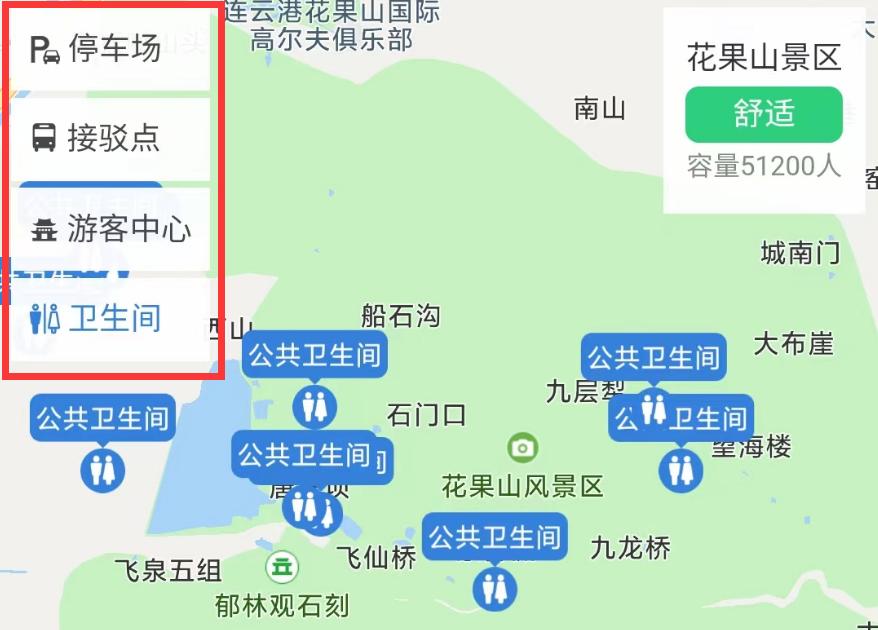
Task: Show 接驳点 shuttle points on map
Action: 110,139
